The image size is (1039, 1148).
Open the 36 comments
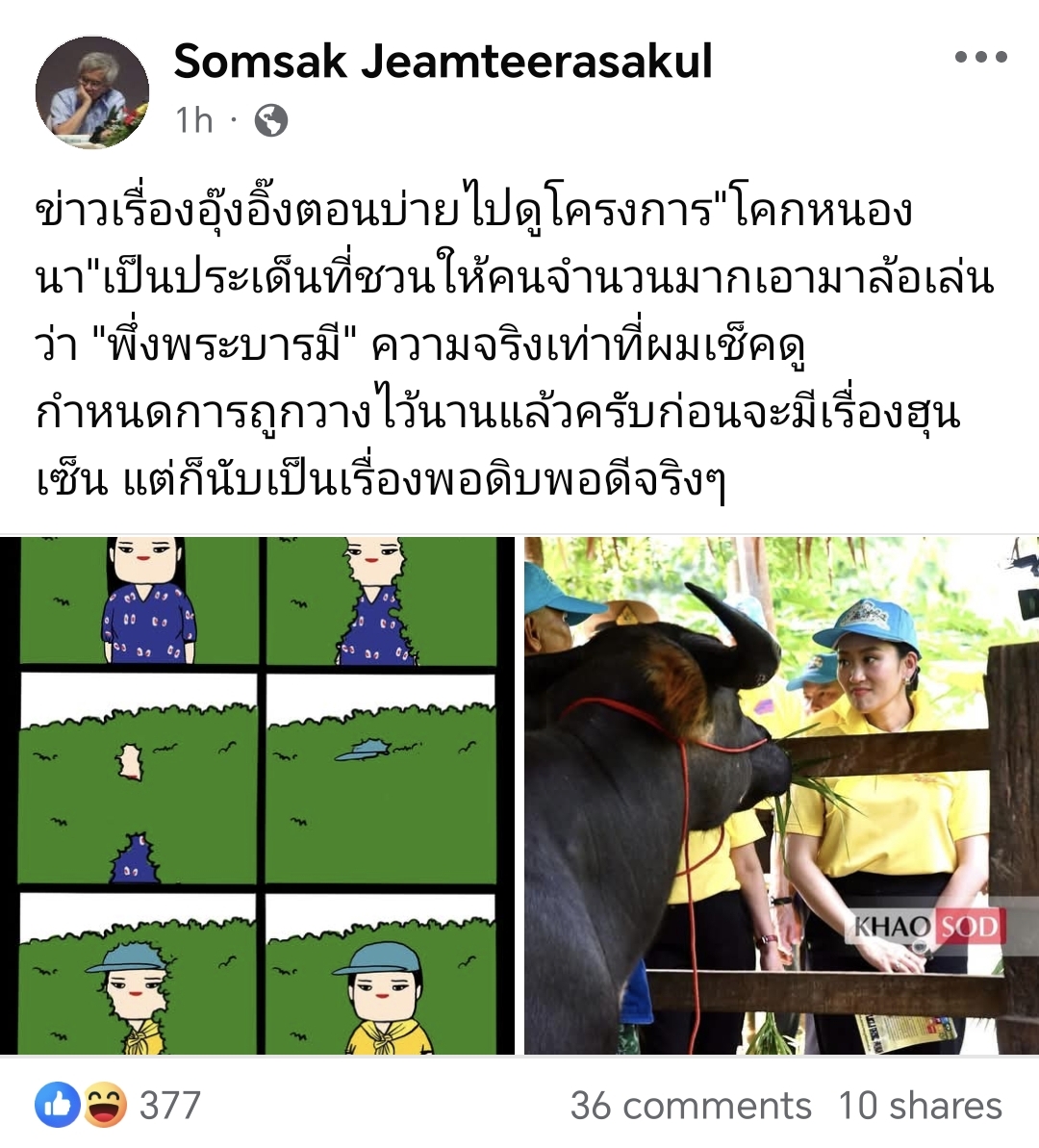pyautogui.click(x=690, y=1106)
